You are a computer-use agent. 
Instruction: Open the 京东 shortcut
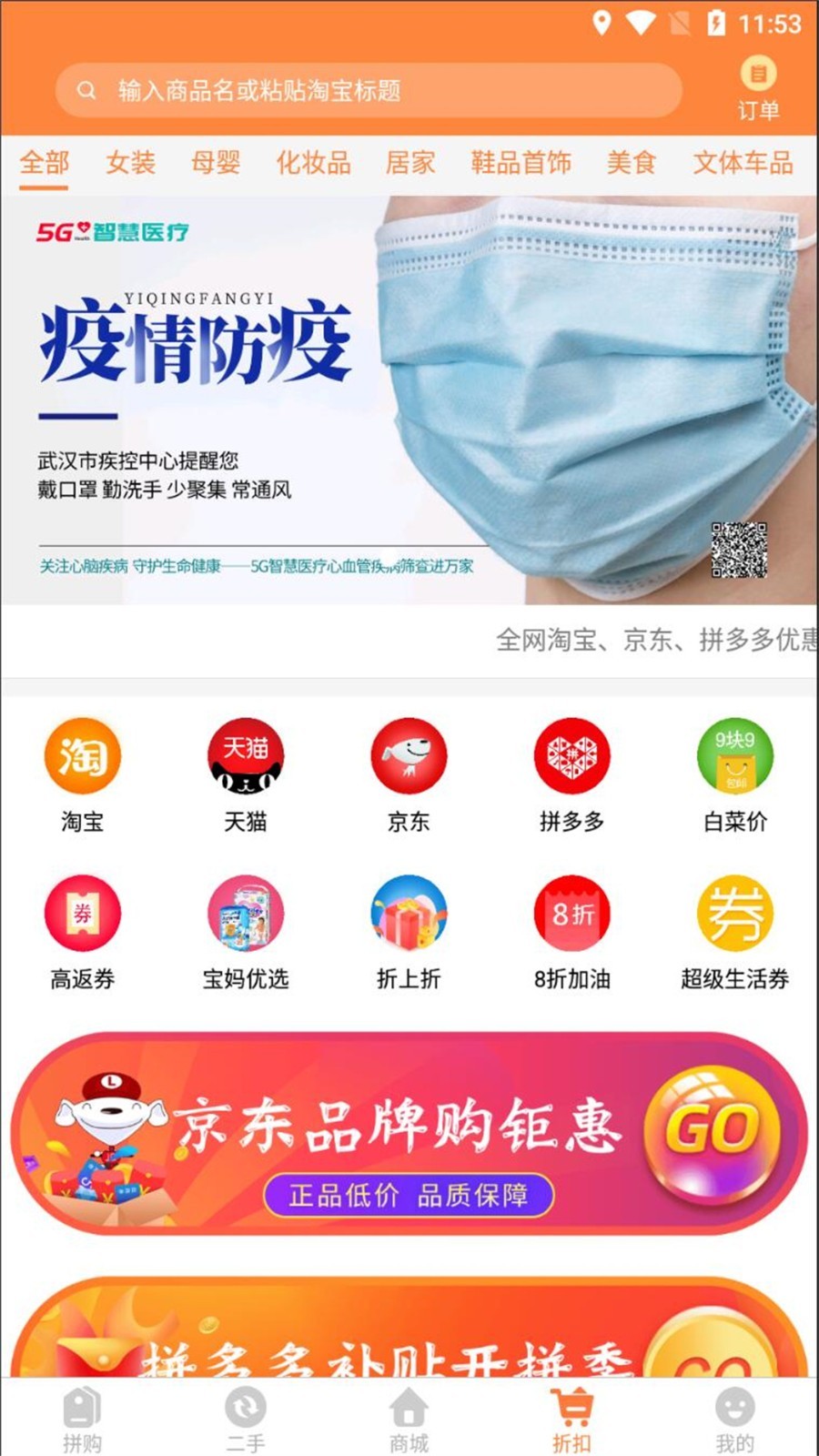(x=409, y=773)
